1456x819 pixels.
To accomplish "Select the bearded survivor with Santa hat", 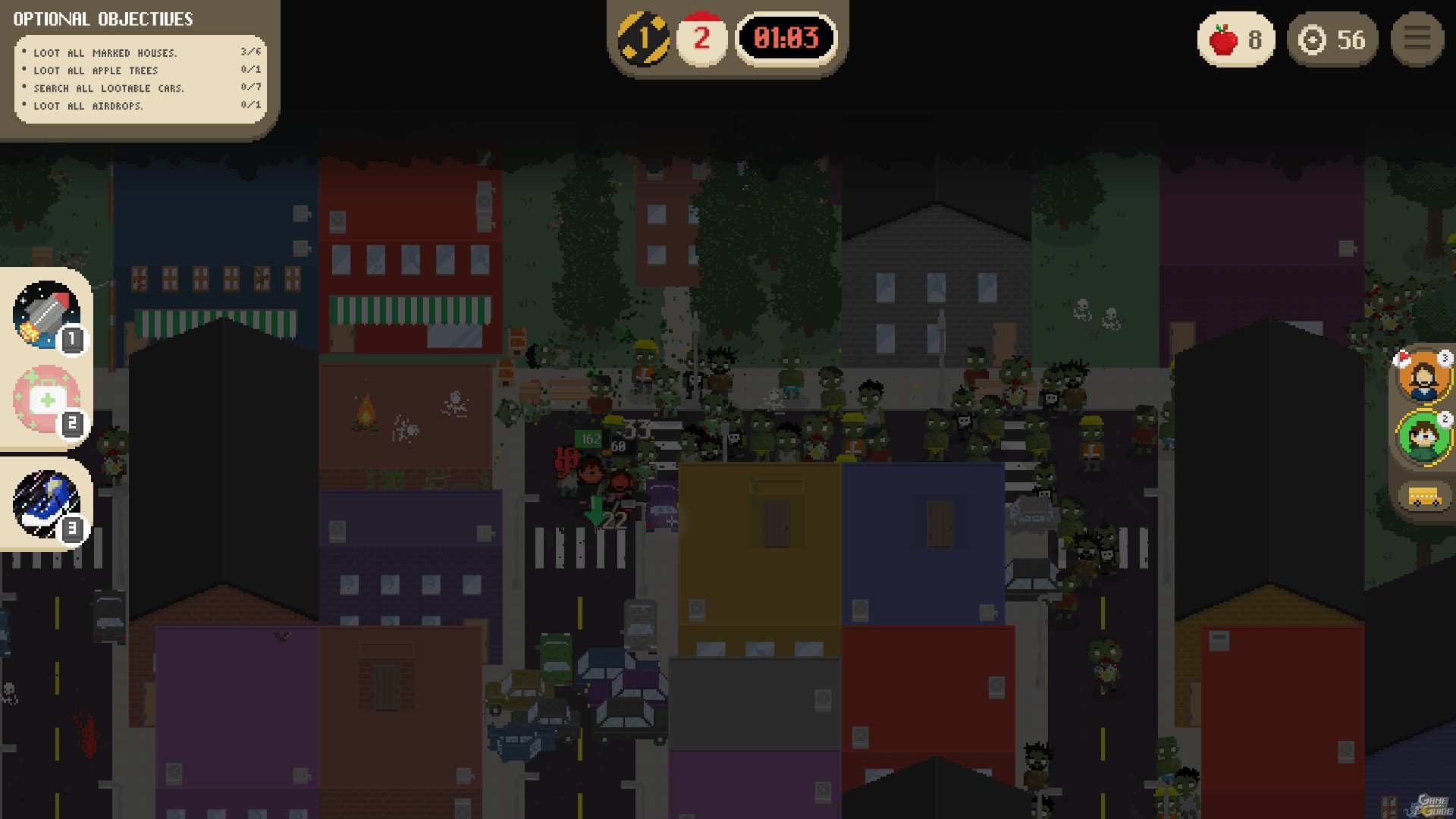I will 1424,375.
